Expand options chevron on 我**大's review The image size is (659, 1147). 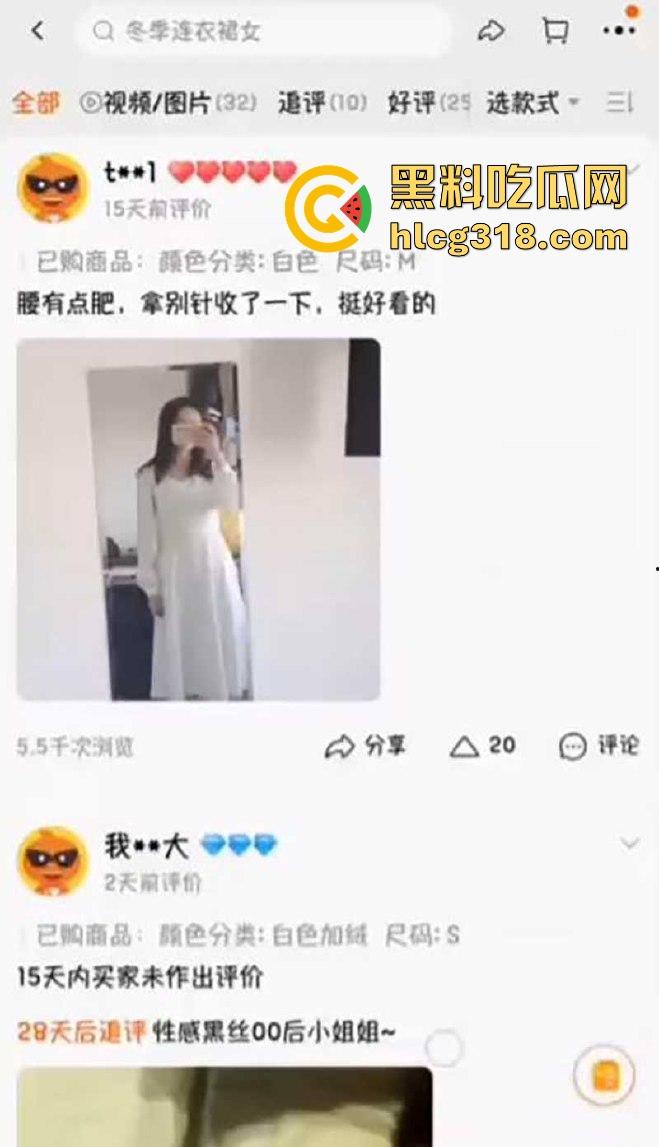[x=629, y=844]
